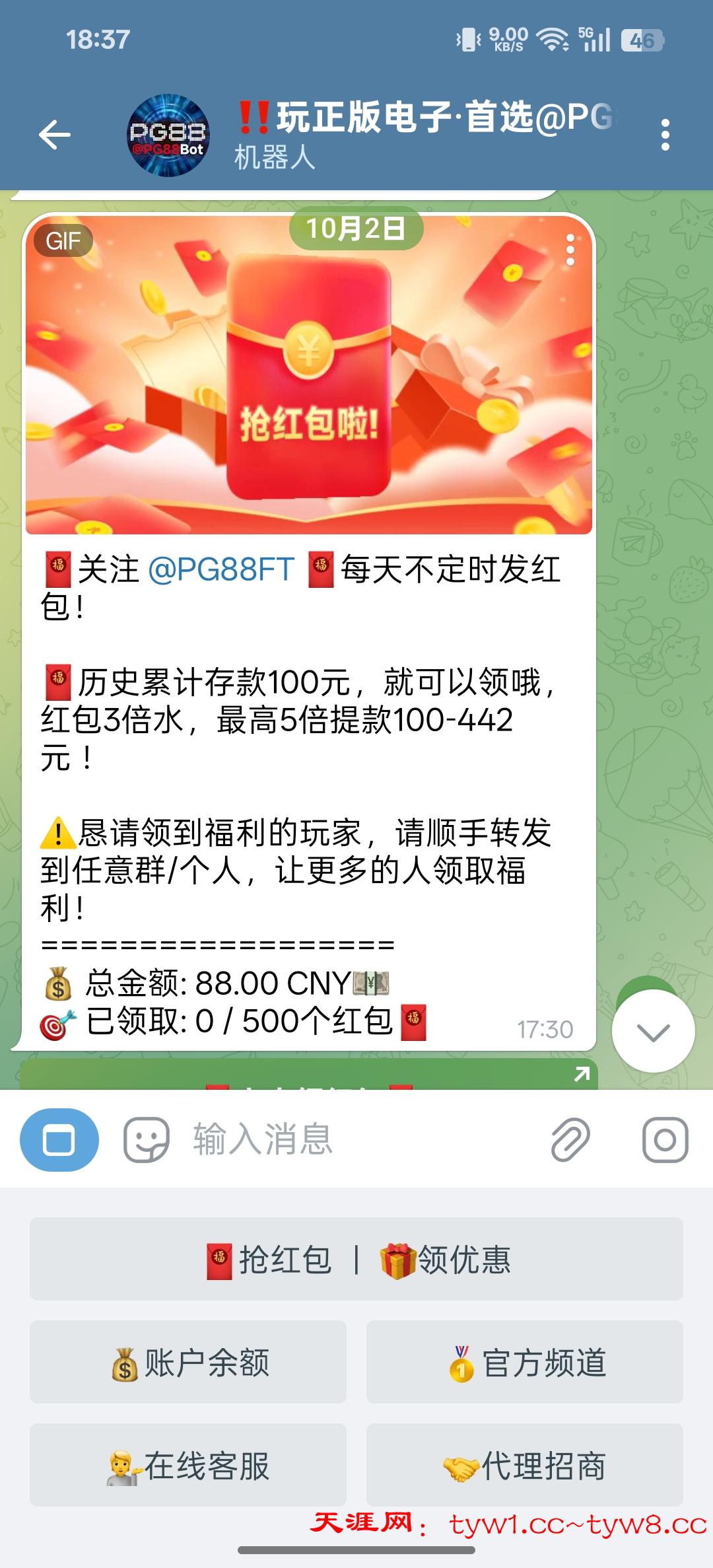Open 官方频道 official channel
This screenshot has width=713, height=1568.
525,1363
